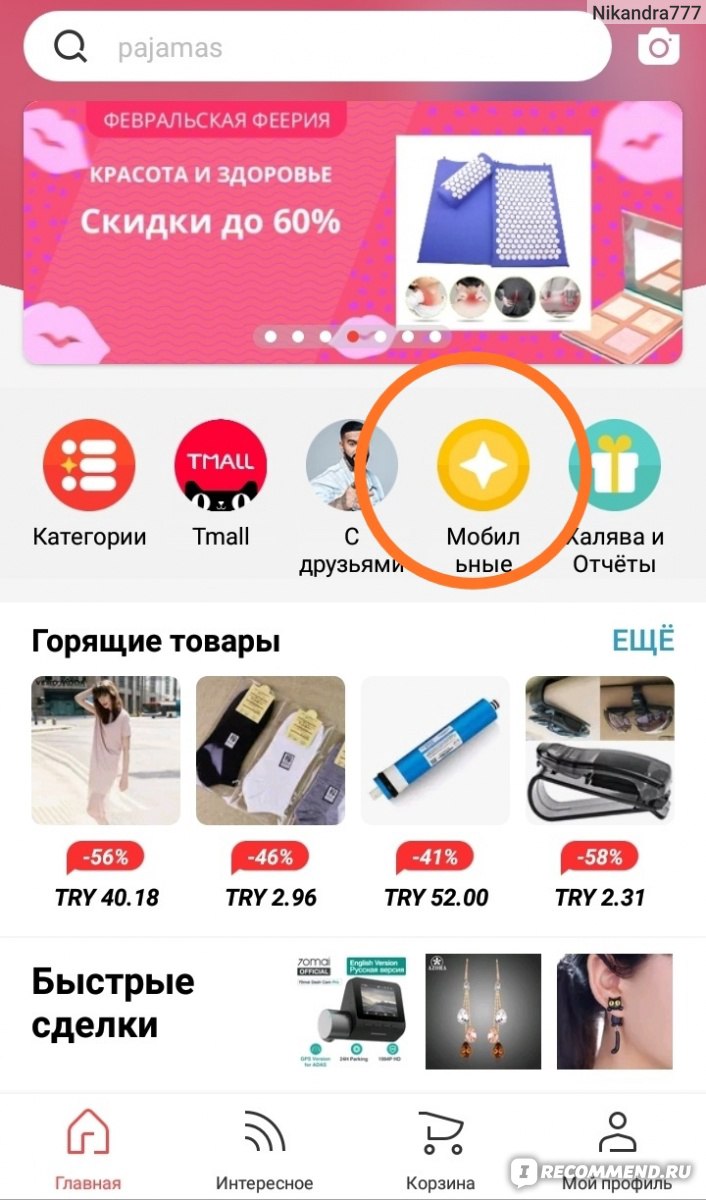Open the pajamas search field
706x1200 pixels.
click(317, 47)
